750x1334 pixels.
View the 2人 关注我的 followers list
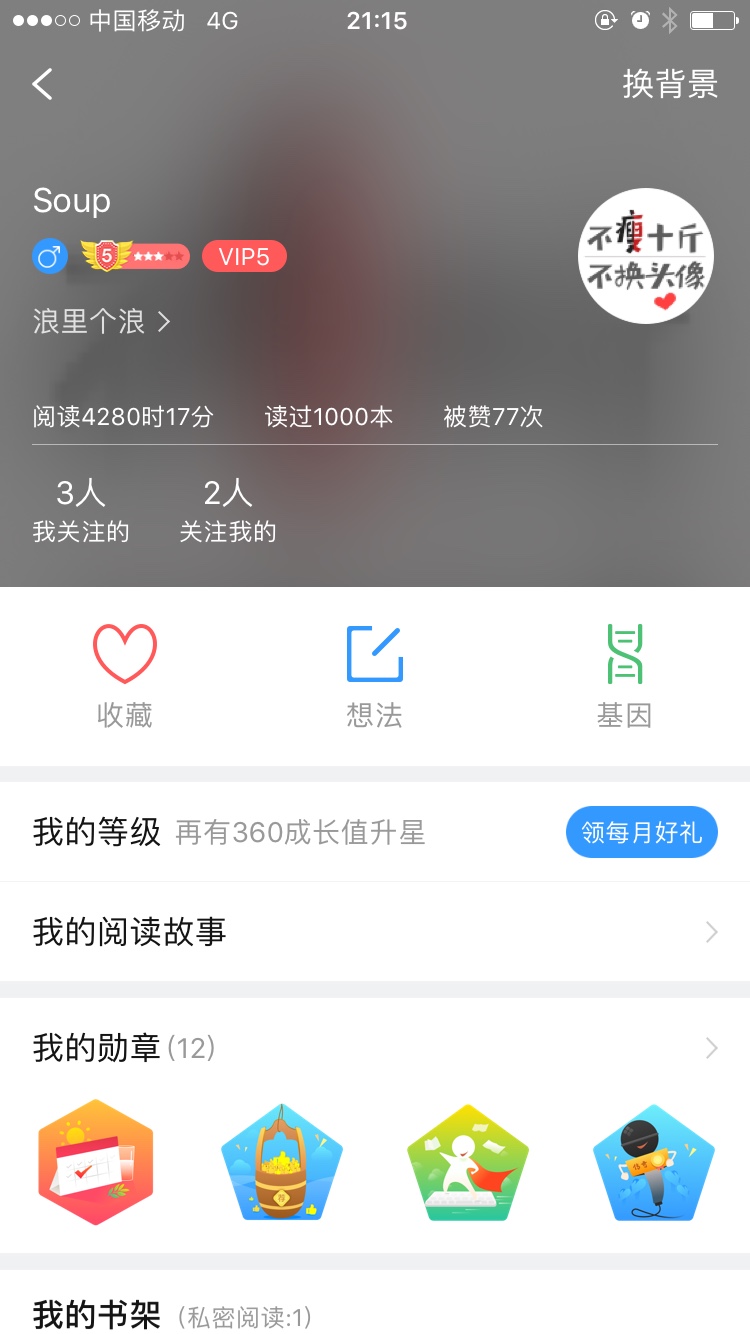(227, 510)
